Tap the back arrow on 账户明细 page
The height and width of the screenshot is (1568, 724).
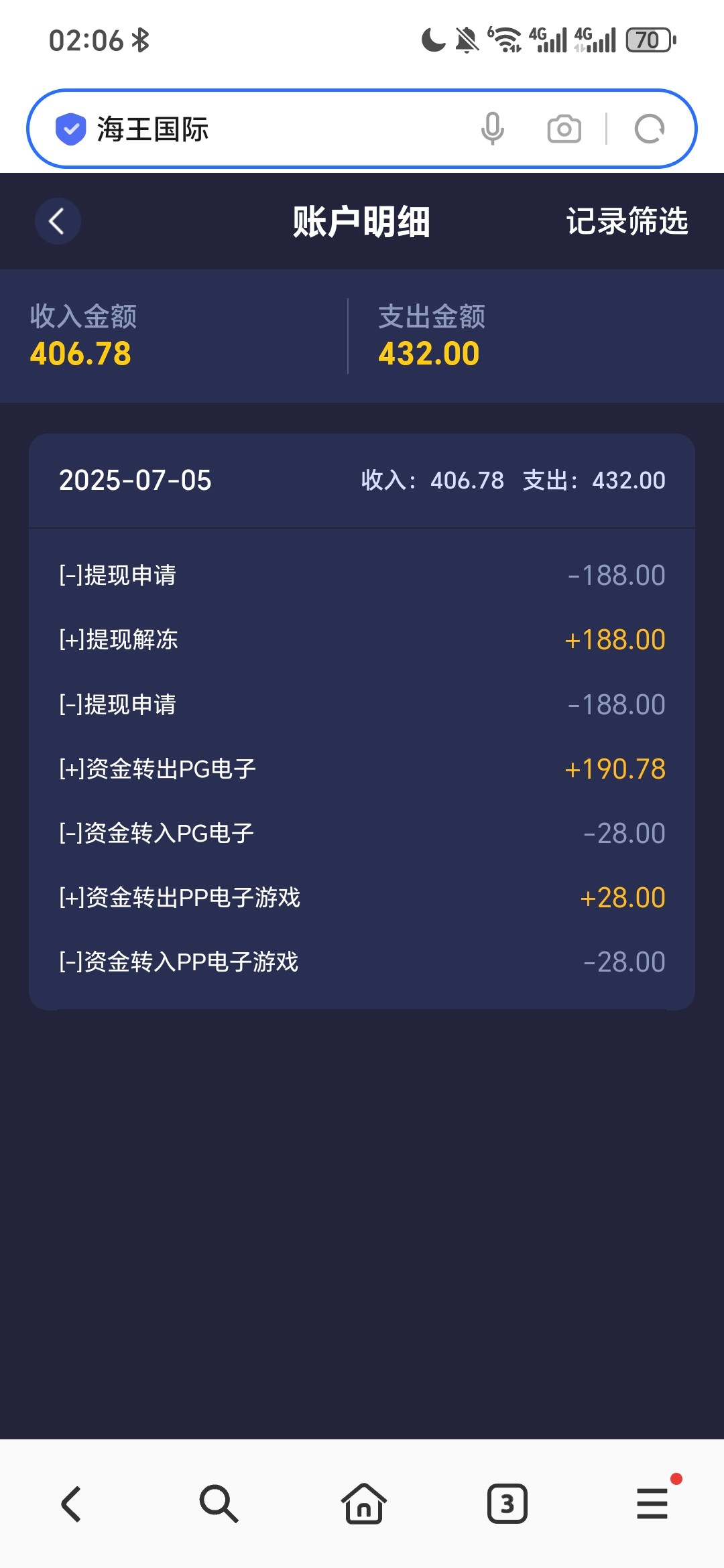coord(57,221)
